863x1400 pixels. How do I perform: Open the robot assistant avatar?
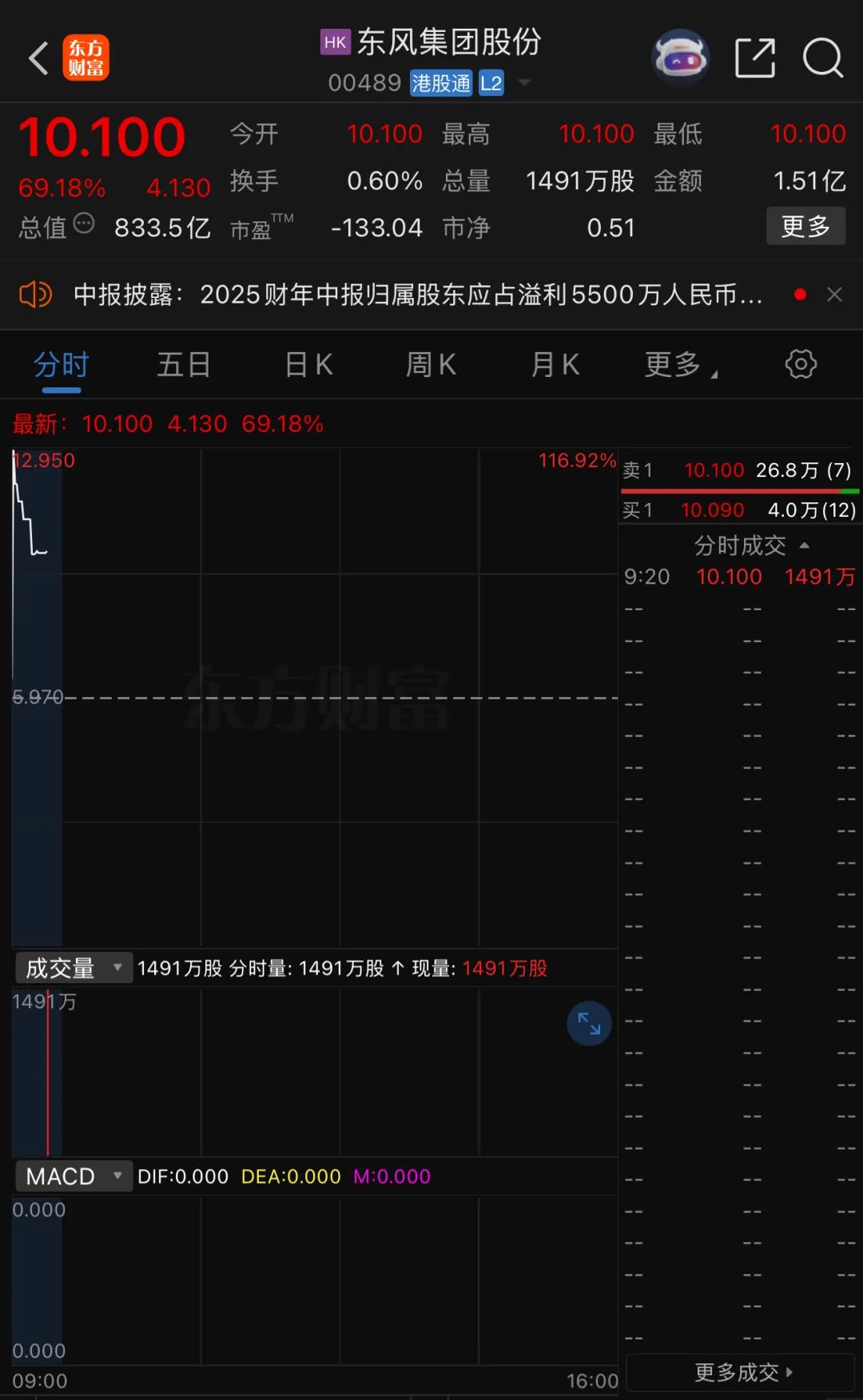(680, 58)
